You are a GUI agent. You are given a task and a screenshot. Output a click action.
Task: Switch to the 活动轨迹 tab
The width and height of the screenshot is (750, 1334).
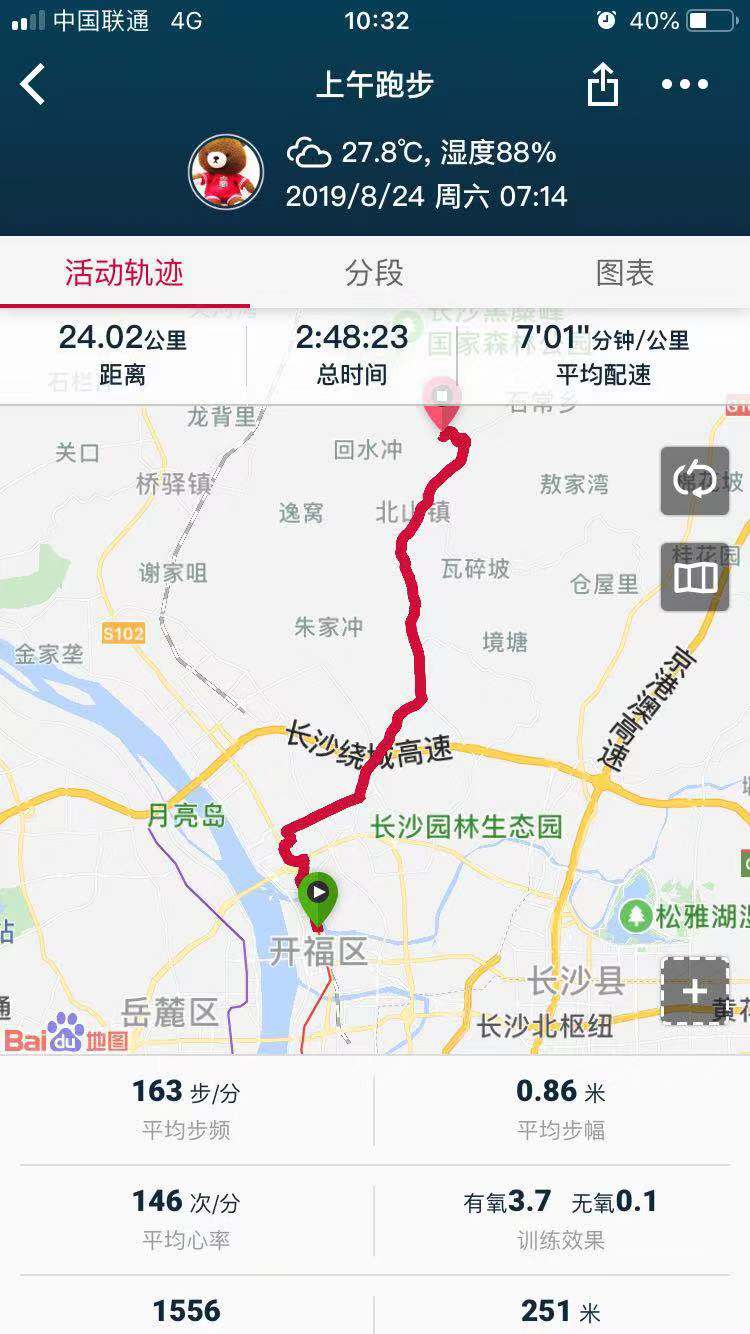coord(125,273)
